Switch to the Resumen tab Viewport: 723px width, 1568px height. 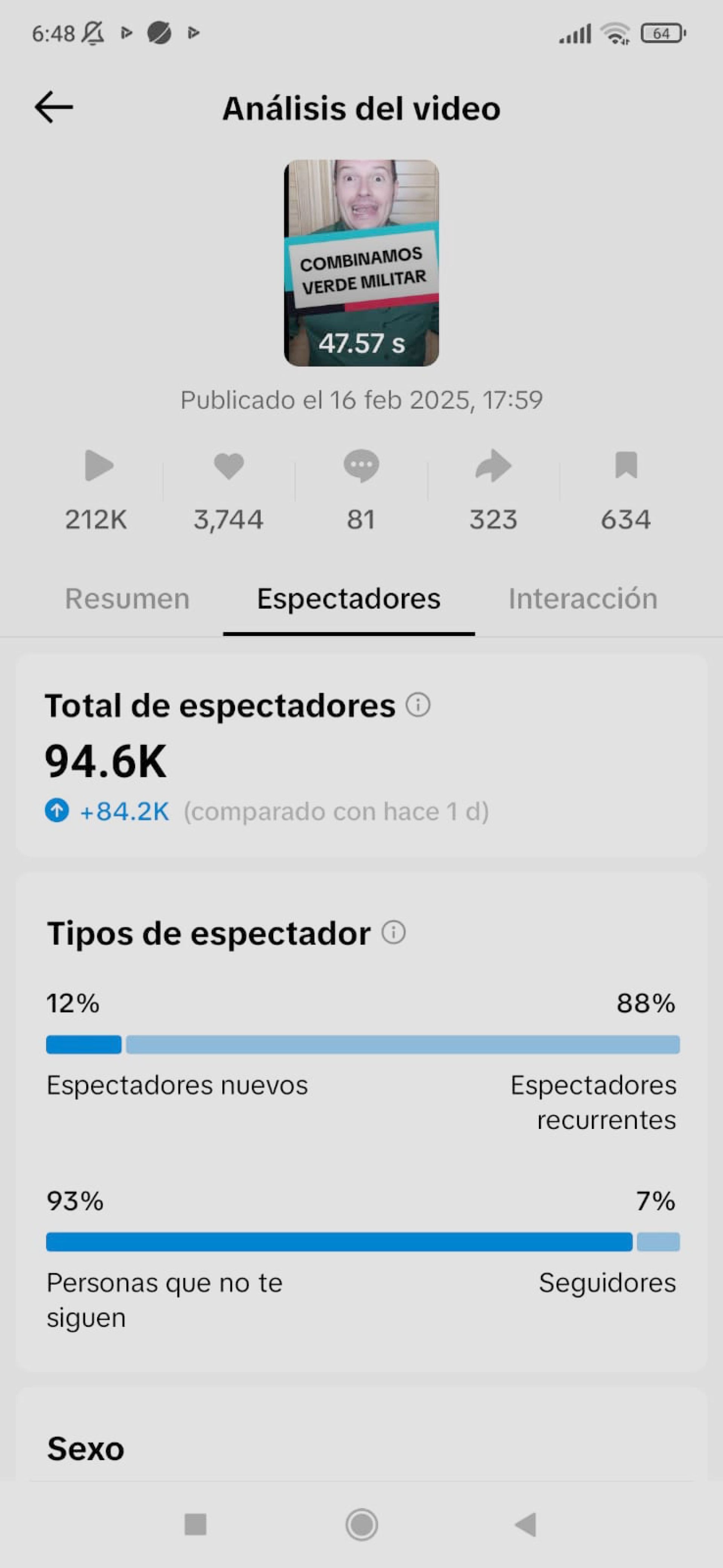[x=127, y=598]
